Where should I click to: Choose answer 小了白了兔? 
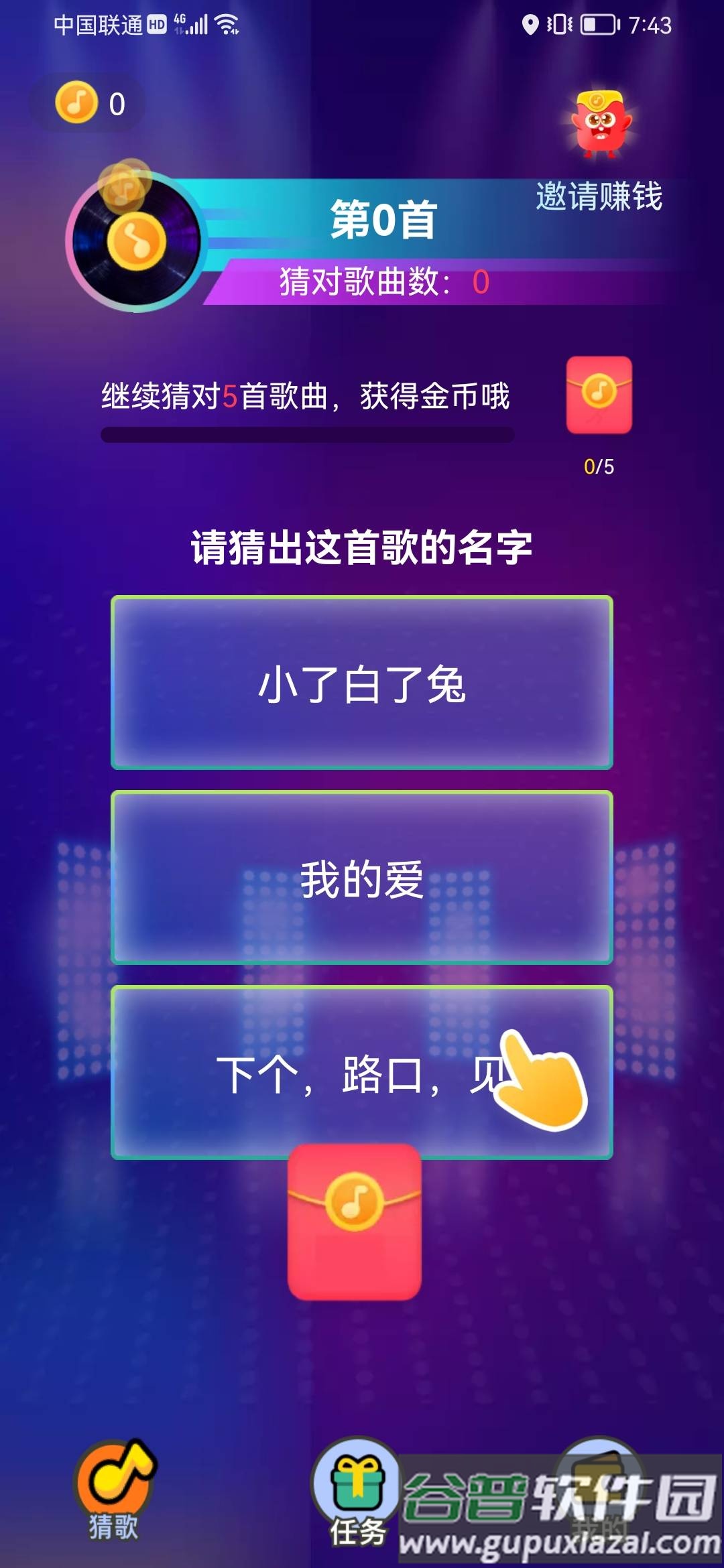click(362, 683)
